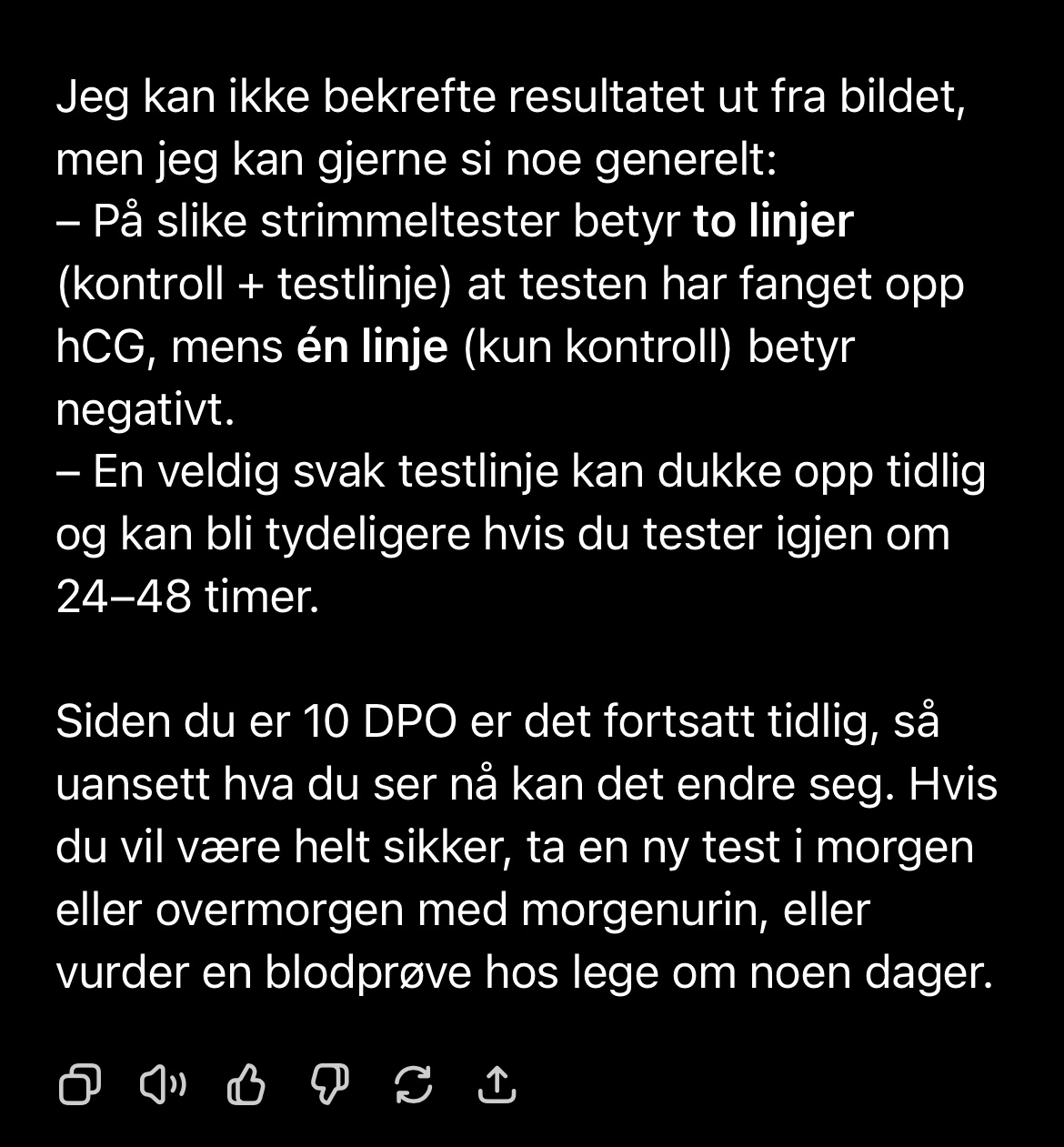Regenerate the response
Viewport: 1064px width, 1147px height.
414,1084
